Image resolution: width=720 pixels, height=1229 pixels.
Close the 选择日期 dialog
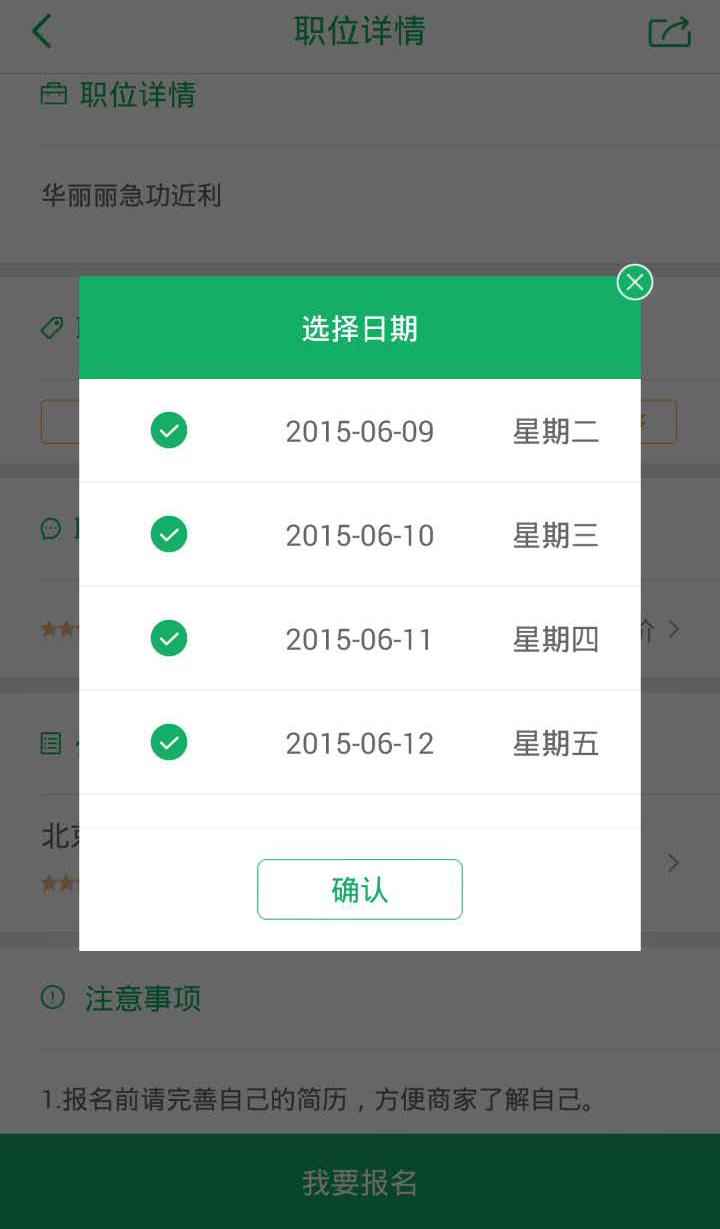click(635, 282)
